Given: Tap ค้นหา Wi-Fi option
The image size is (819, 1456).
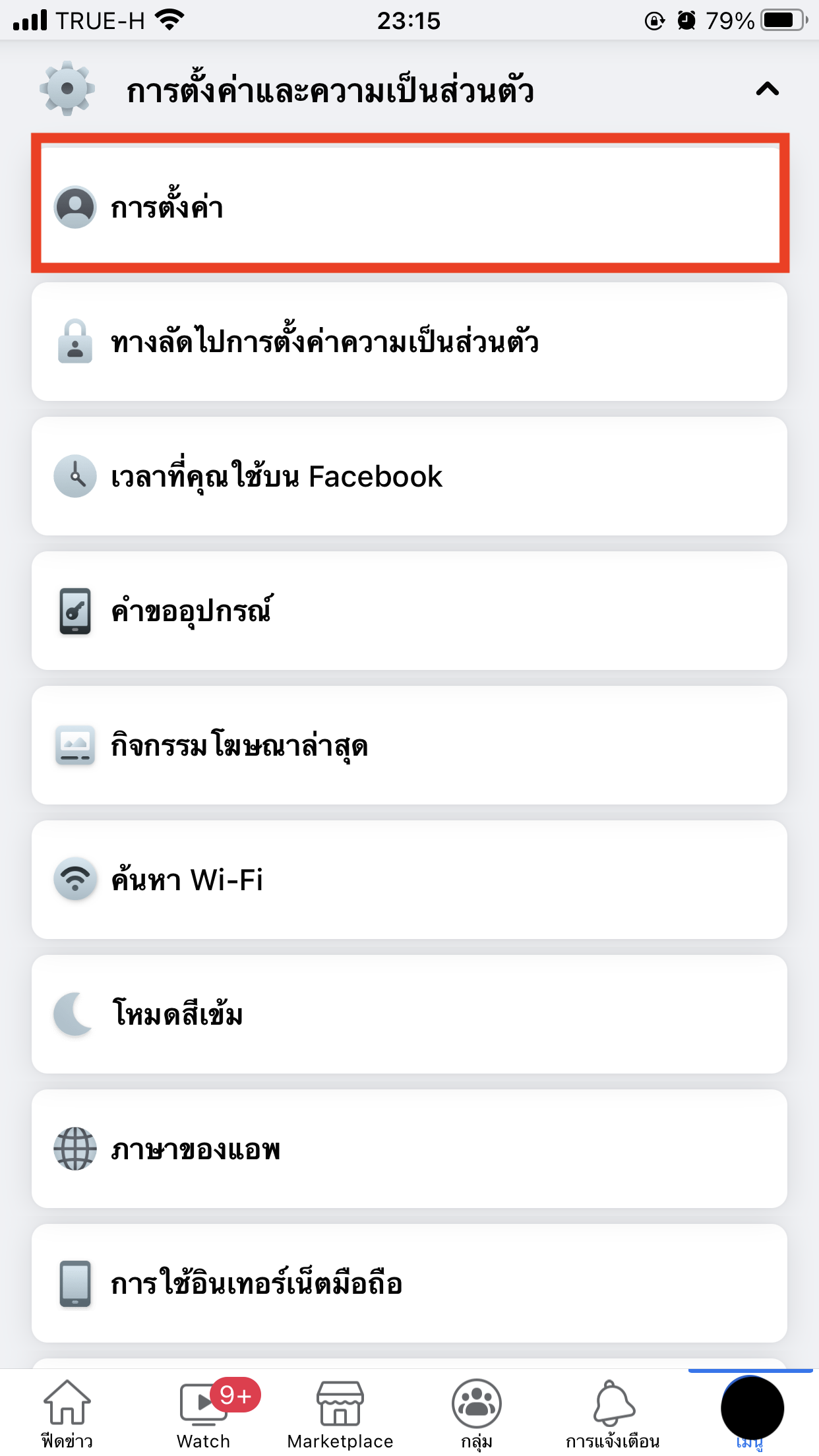Looking at the screenshot, I should [x=409, y=880].
